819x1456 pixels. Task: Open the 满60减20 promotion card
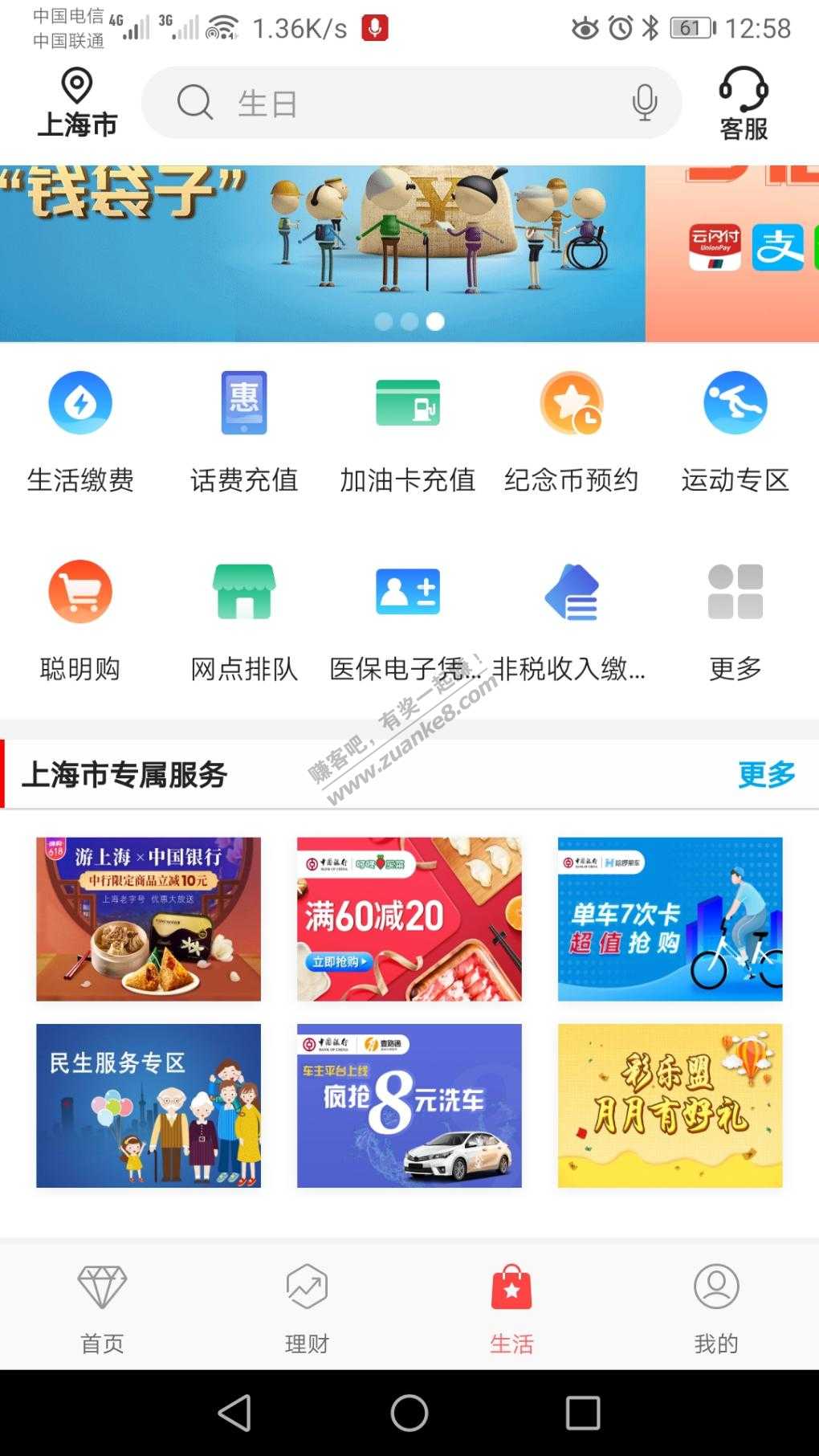point(409,919)
